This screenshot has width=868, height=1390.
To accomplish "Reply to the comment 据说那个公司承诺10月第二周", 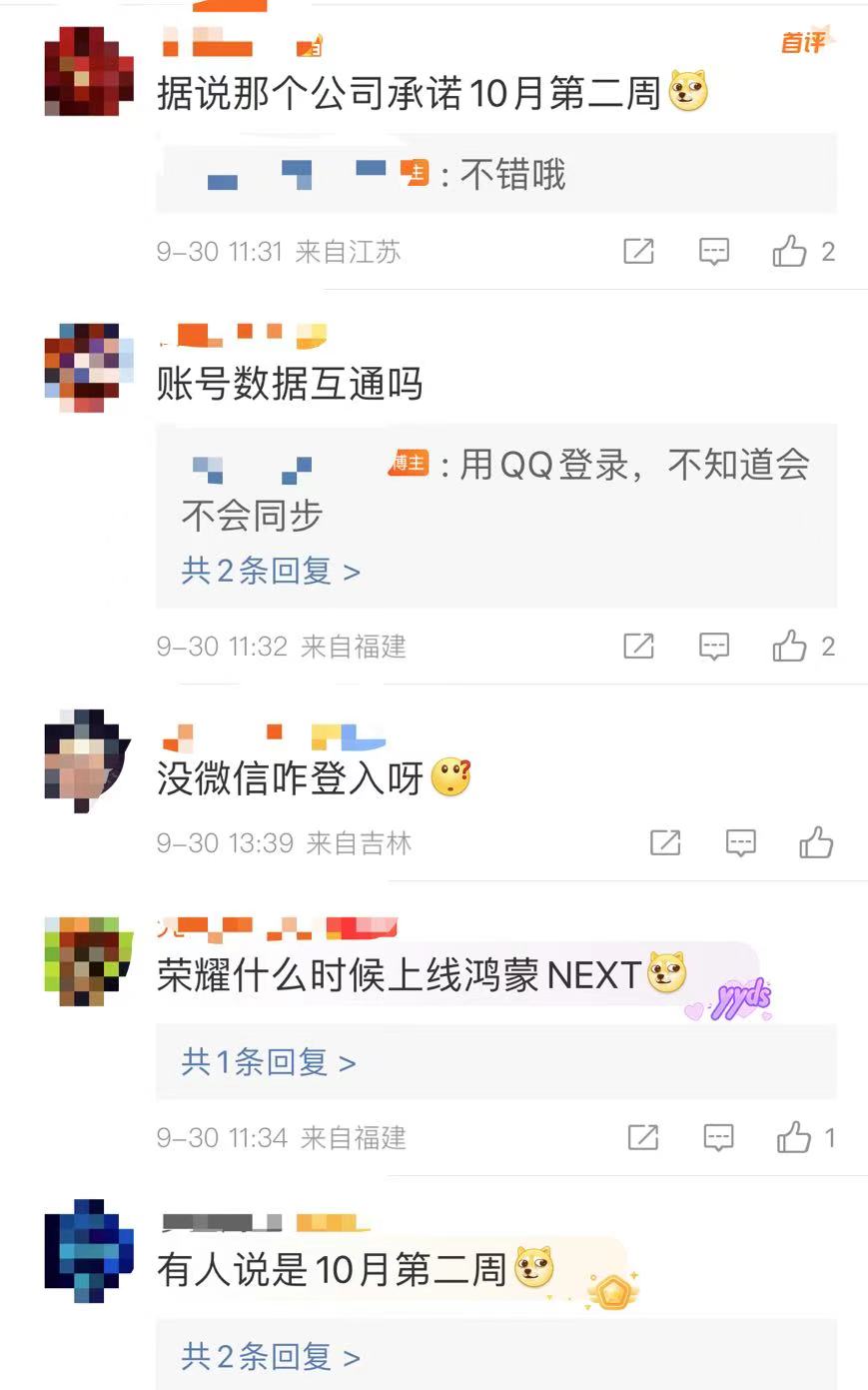I will (713, 251).
